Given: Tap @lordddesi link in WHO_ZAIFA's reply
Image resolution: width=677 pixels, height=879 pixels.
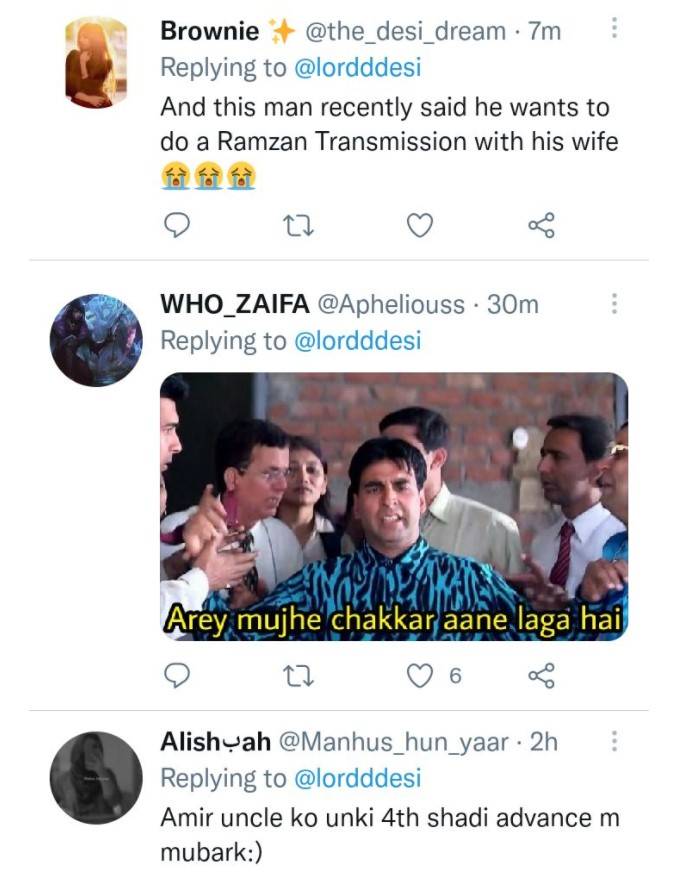Looking at the screenshot, I should point(357,341).
